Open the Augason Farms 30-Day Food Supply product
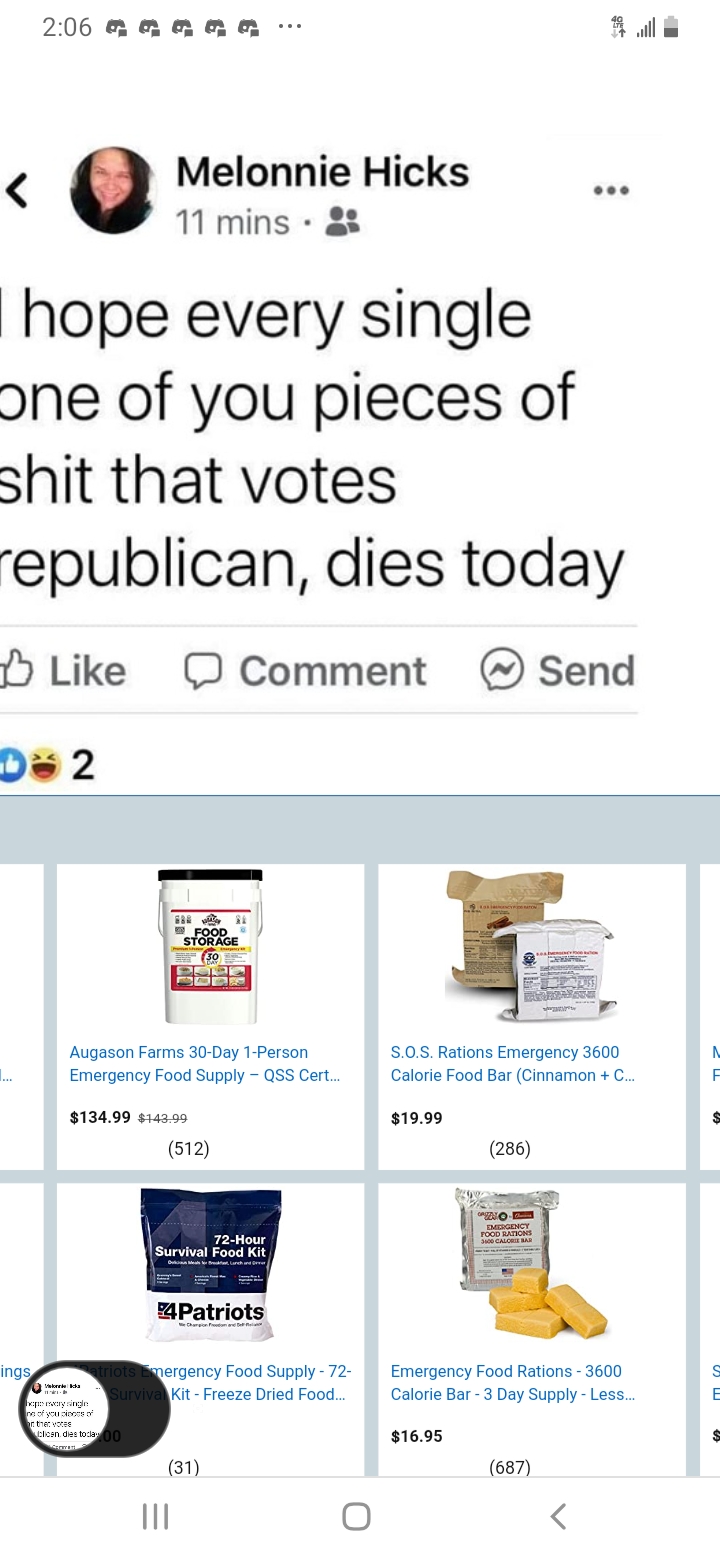 pos(210,1016)
